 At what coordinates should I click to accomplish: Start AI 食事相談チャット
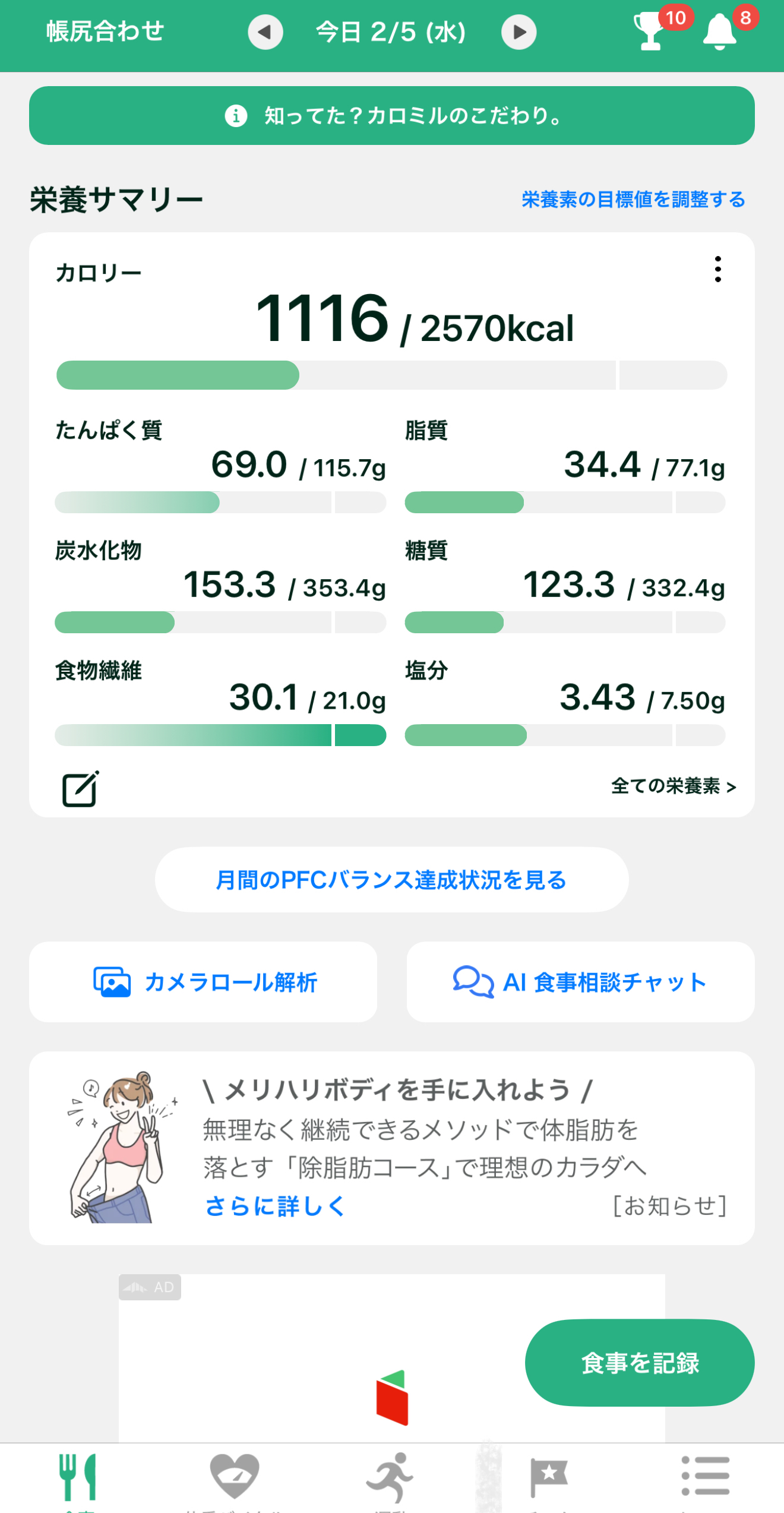pos(580,982)
